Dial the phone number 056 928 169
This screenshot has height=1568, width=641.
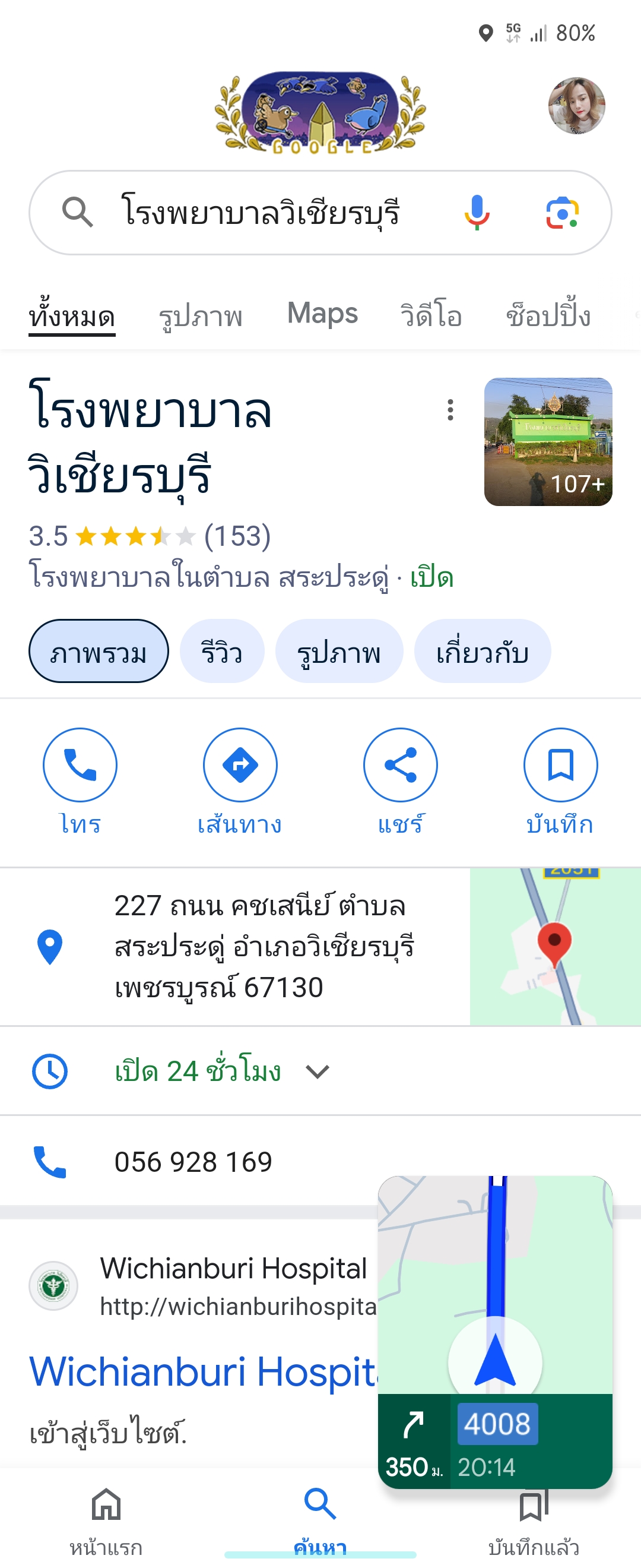[193, 1161]
